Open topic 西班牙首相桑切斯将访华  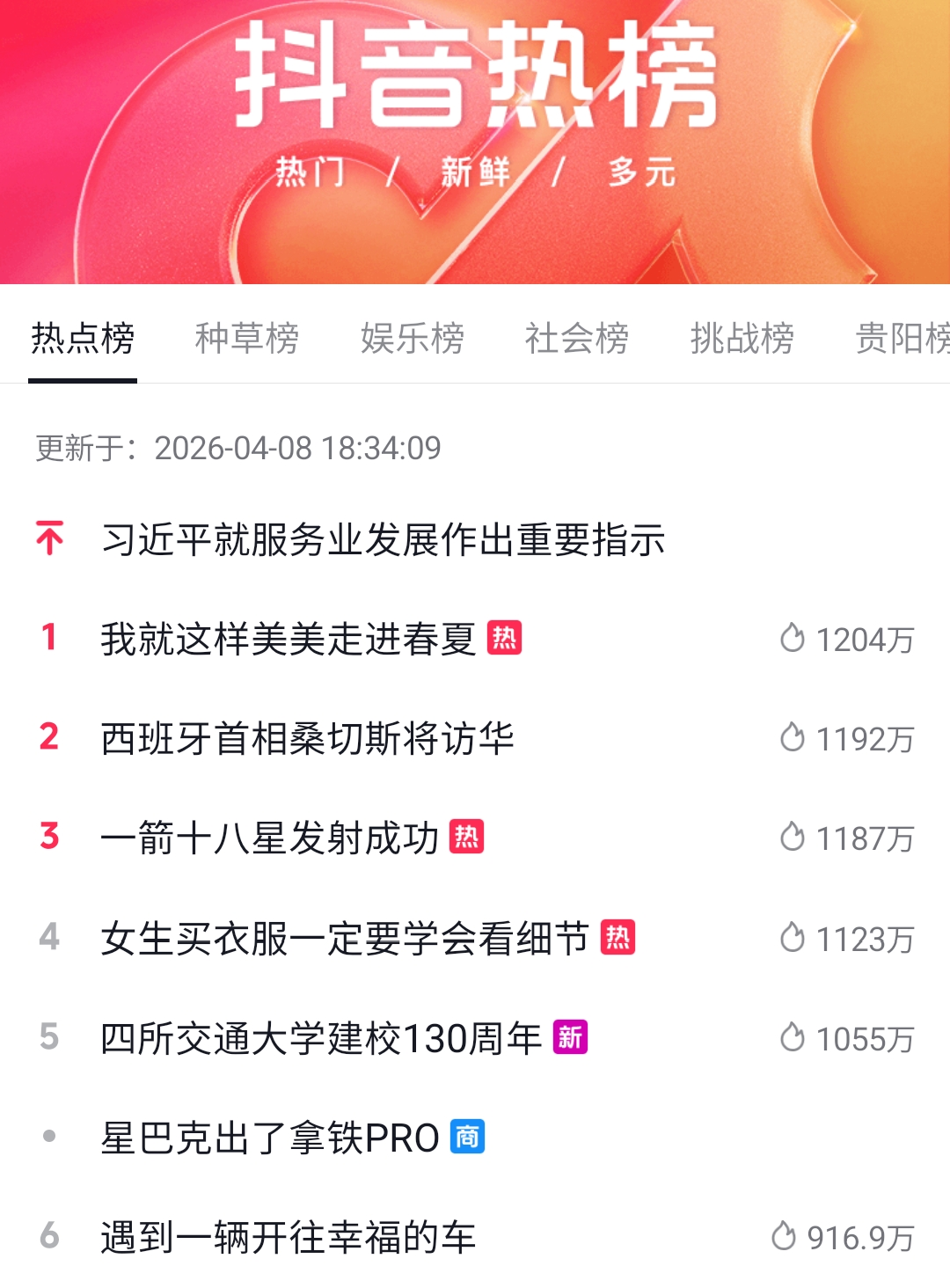tap(307, 738)
